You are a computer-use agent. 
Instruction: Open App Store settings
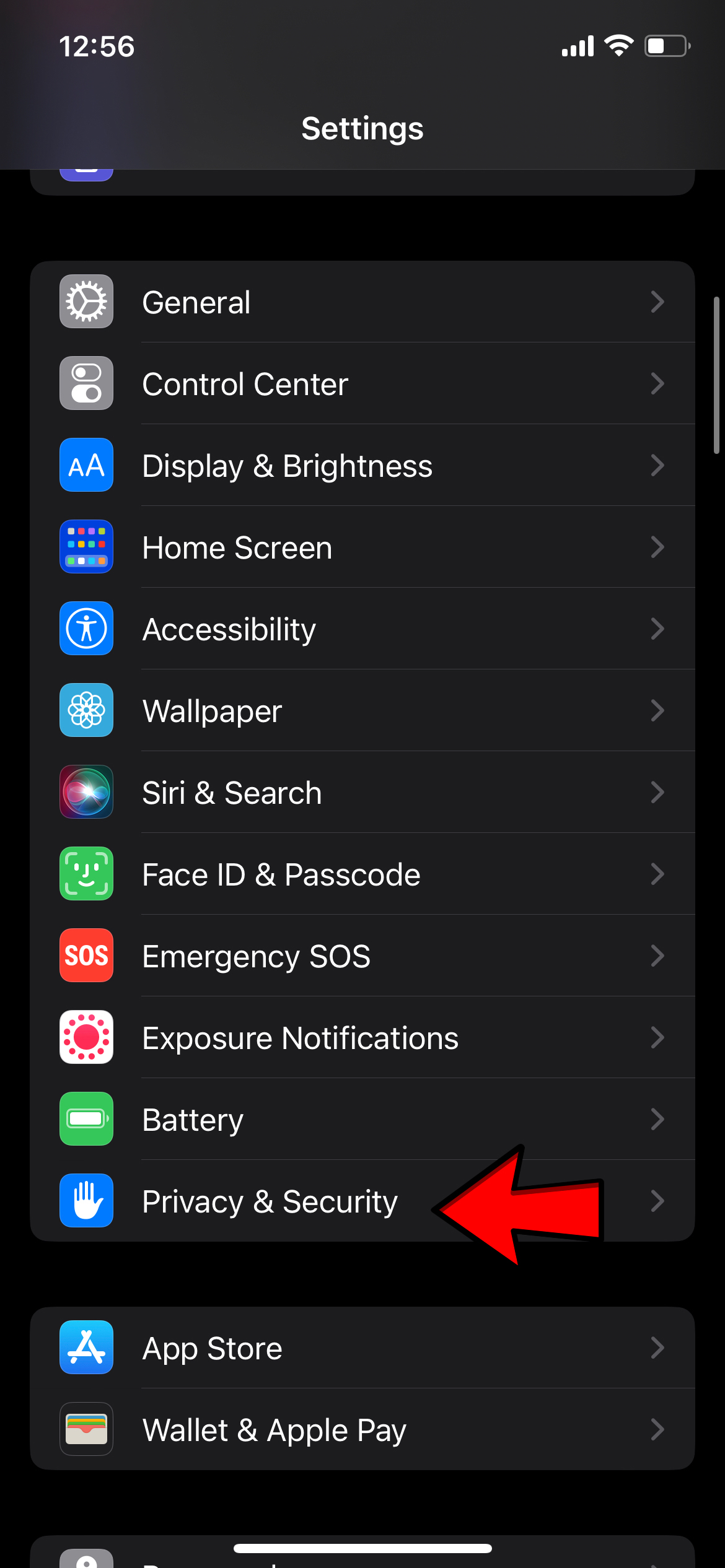pyautogui.click(x=362, y=1348)
